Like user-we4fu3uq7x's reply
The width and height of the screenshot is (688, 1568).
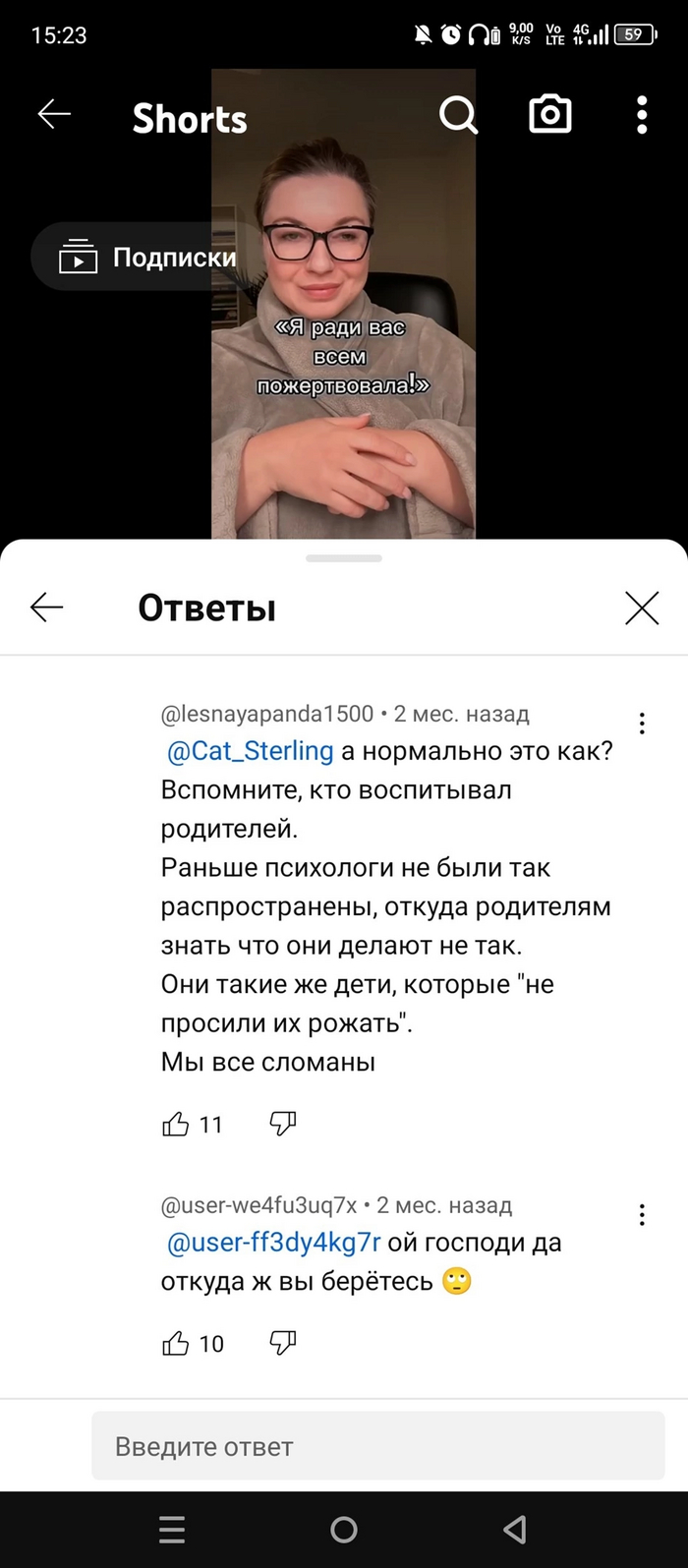tap(176, 1344)
